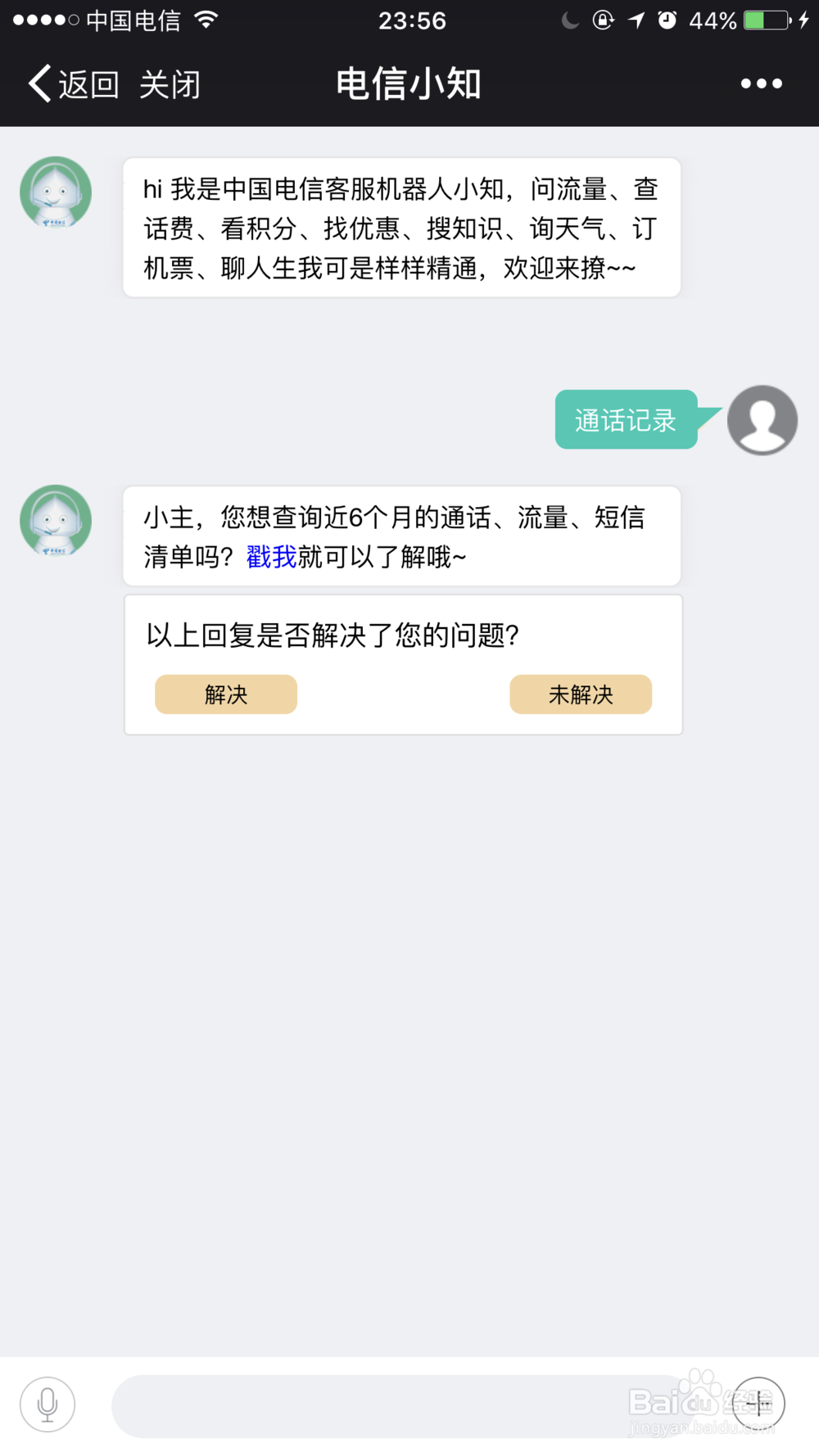Follow the 戳我 link in the reply
The height and width of the screenshot is (1456, 819).
click(x=271, y=557)
